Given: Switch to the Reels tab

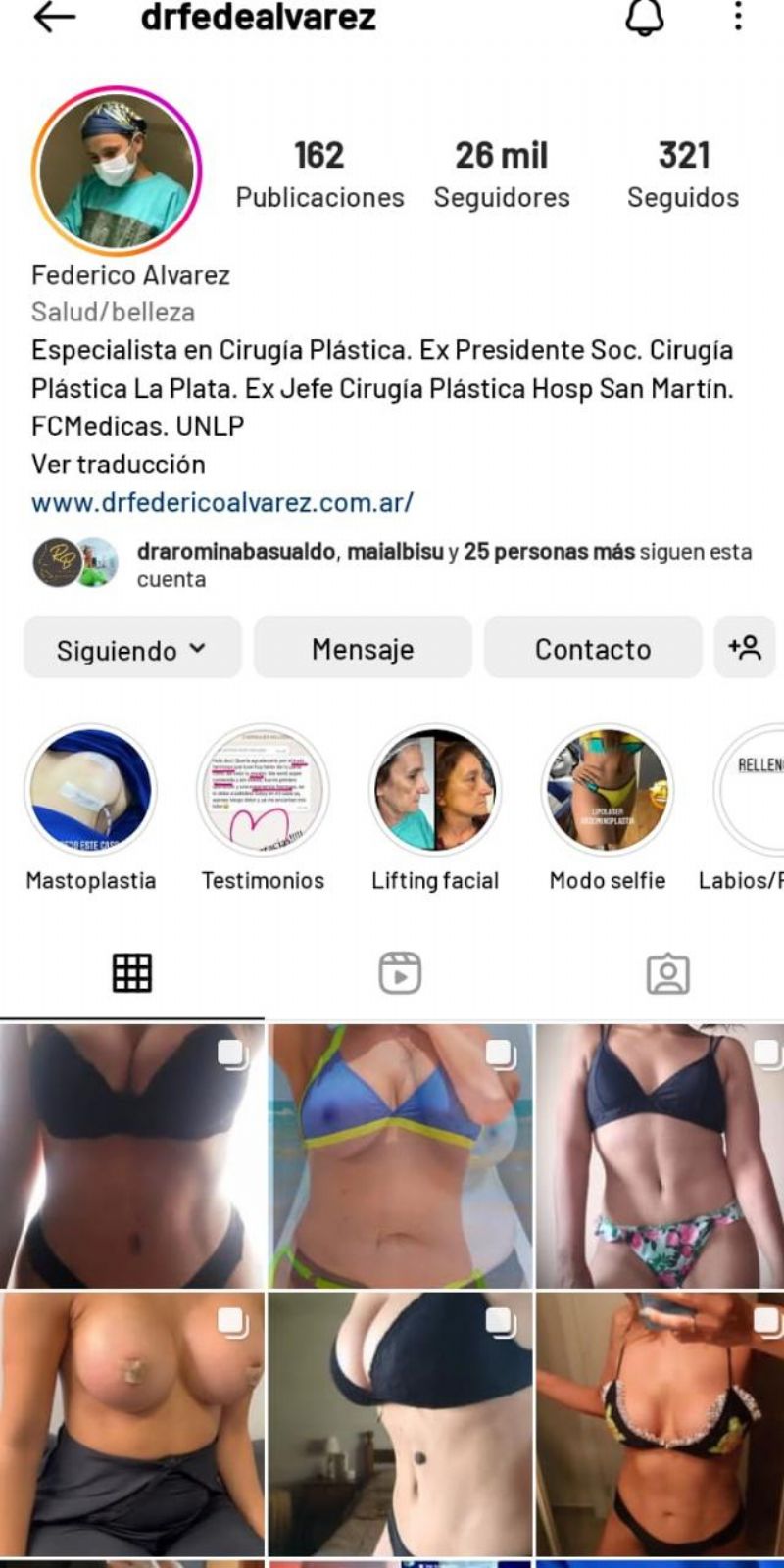Looking at the screenshot, I should point(400,973).
